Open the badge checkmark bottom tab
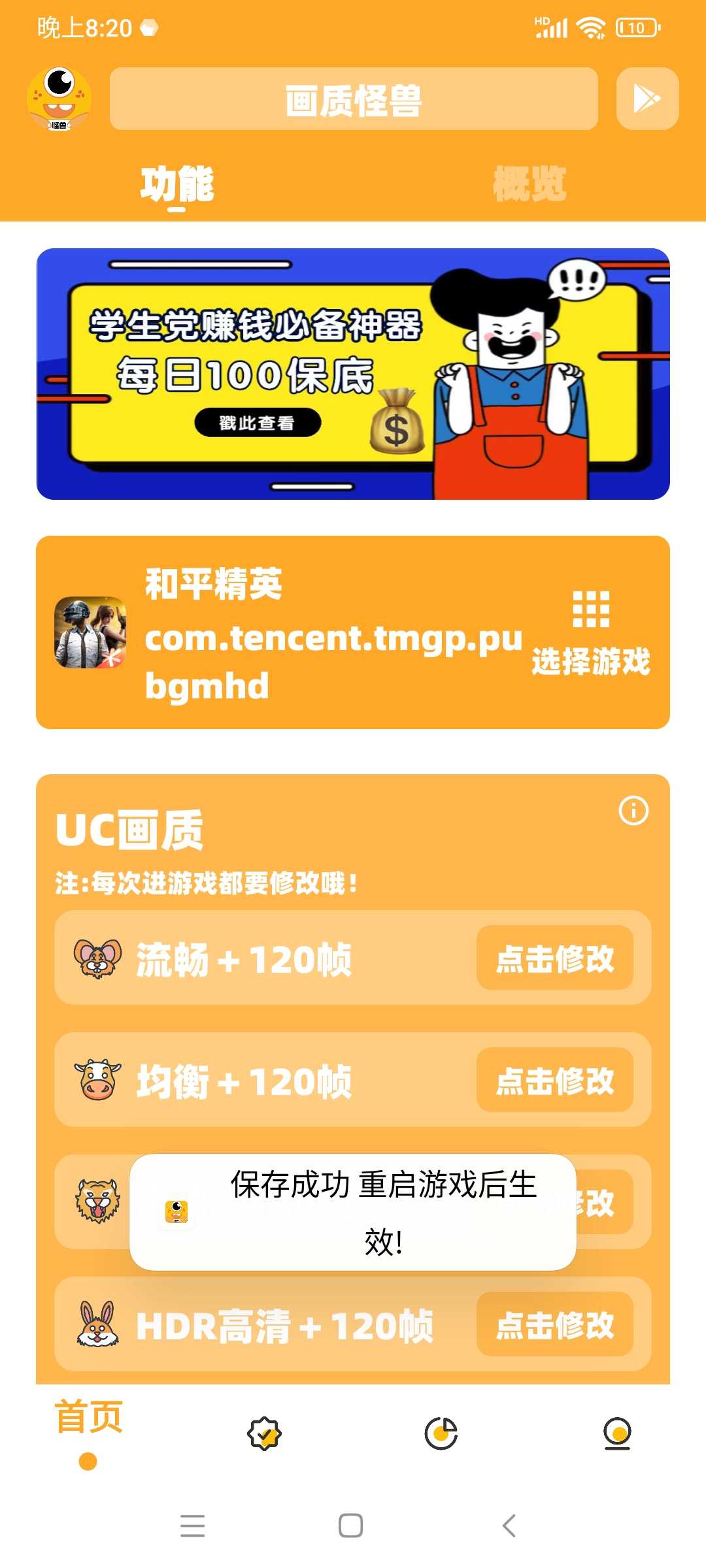Viewport: 706px width, 1568px height. [264, 1434]
